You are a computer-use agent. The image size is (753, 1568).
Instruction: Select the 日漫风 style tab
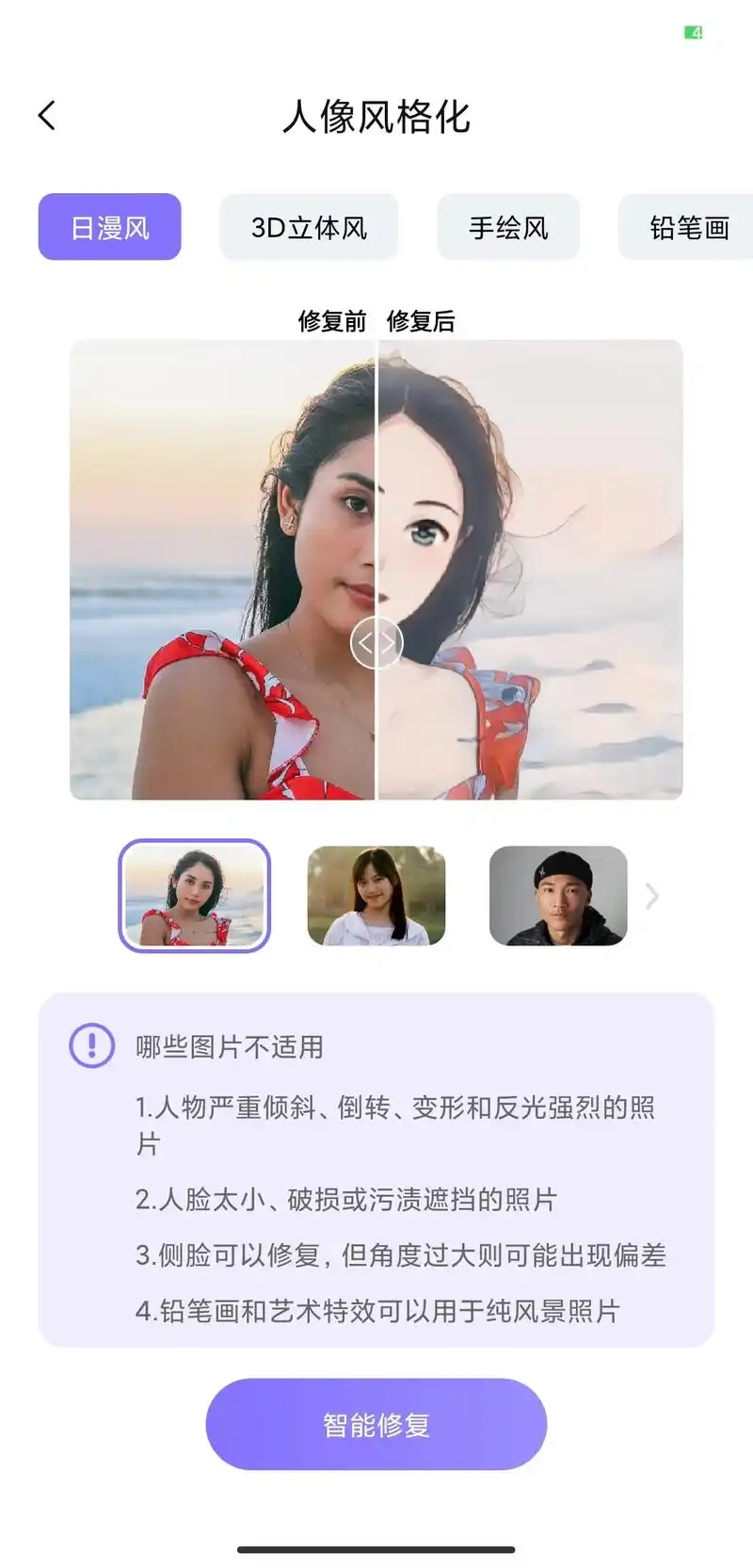pos(109,226)
